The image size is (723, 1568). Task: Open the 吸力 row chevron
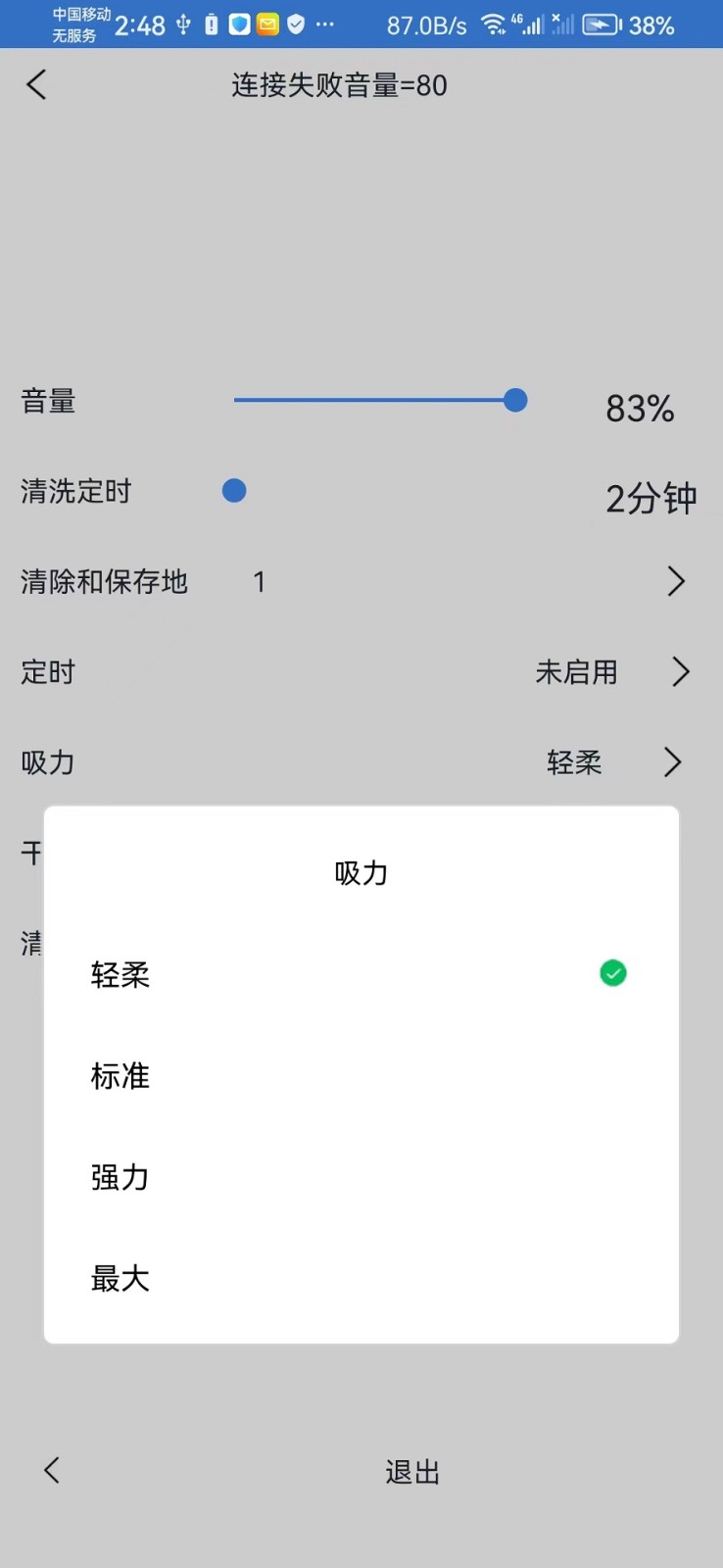(x=673, y=761)
